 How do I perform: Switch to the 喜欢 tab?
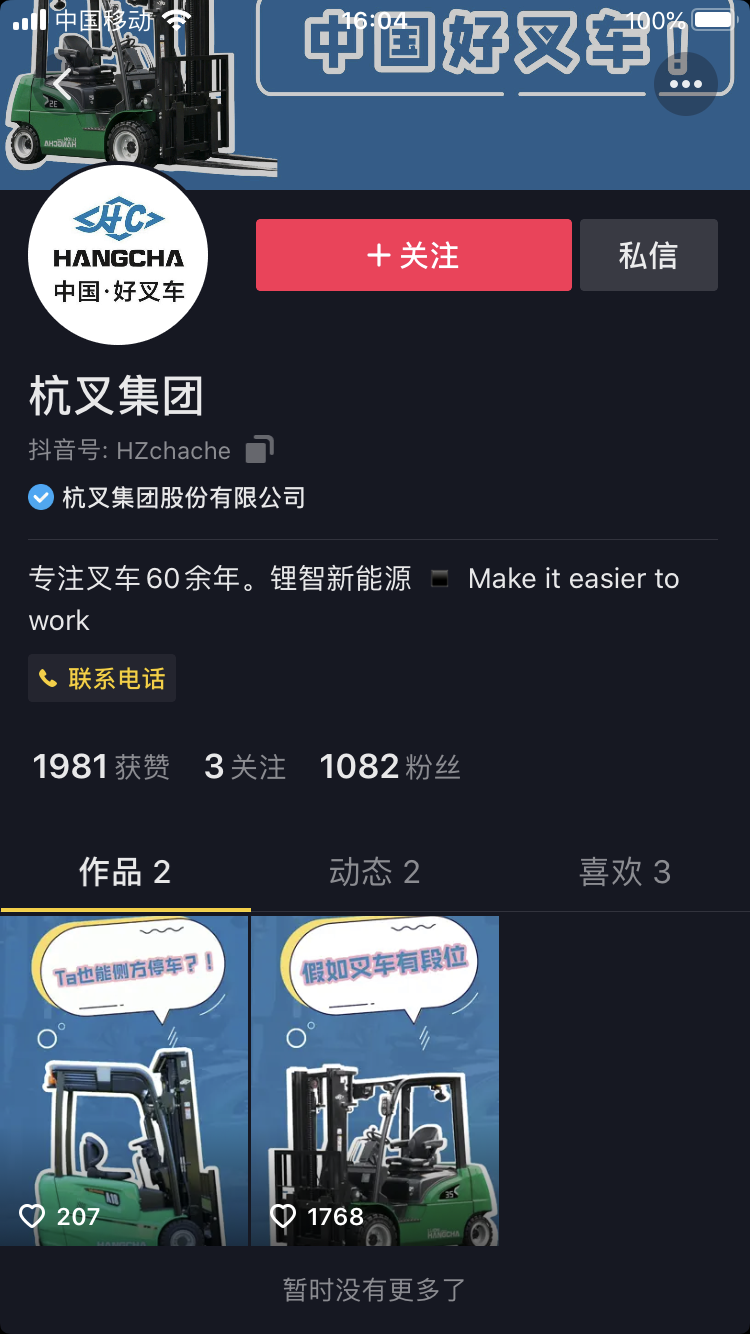(624, 872)
